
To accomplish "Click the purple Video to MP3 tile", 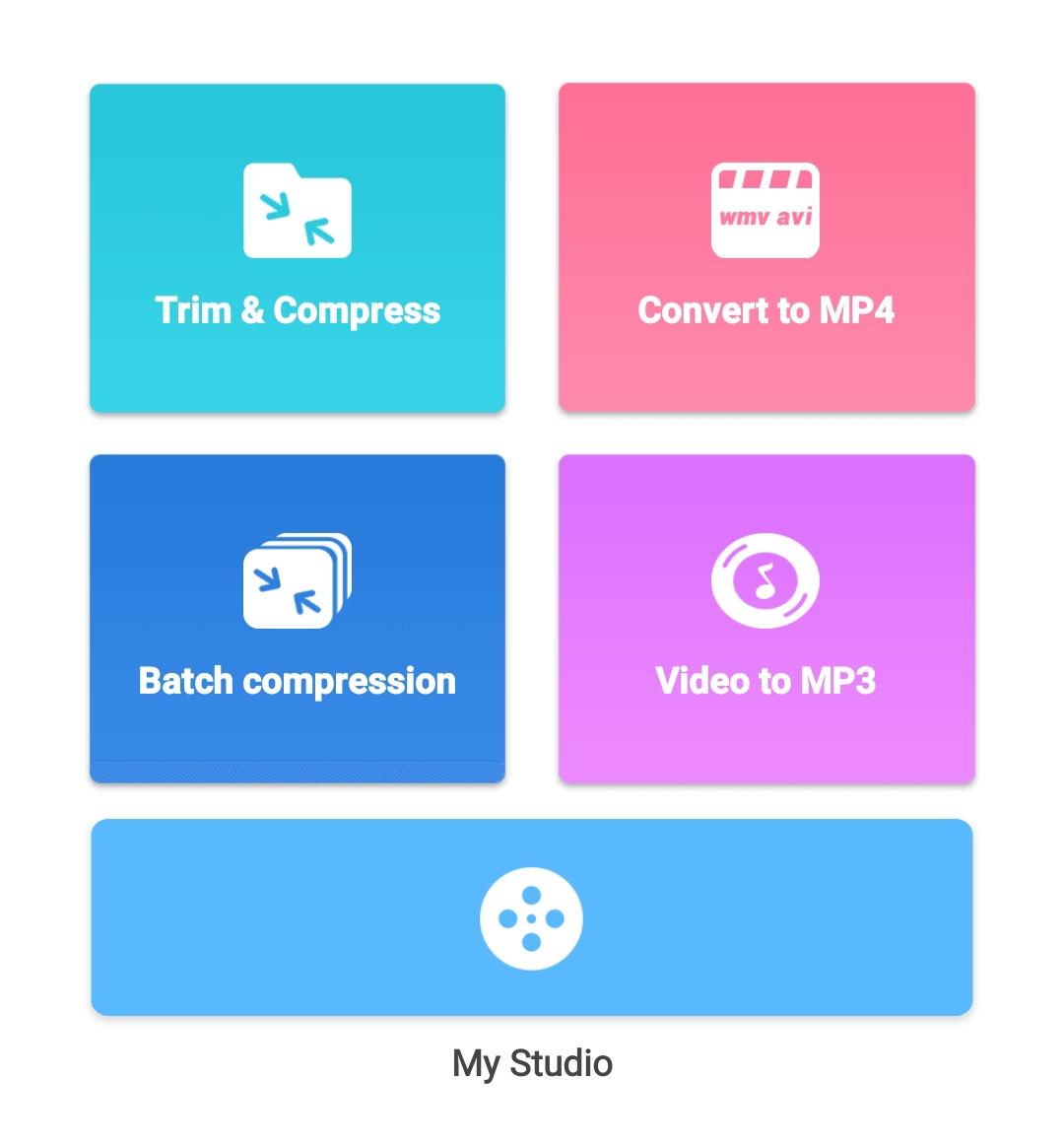I will pyautogui.click(x=766, y=618).
